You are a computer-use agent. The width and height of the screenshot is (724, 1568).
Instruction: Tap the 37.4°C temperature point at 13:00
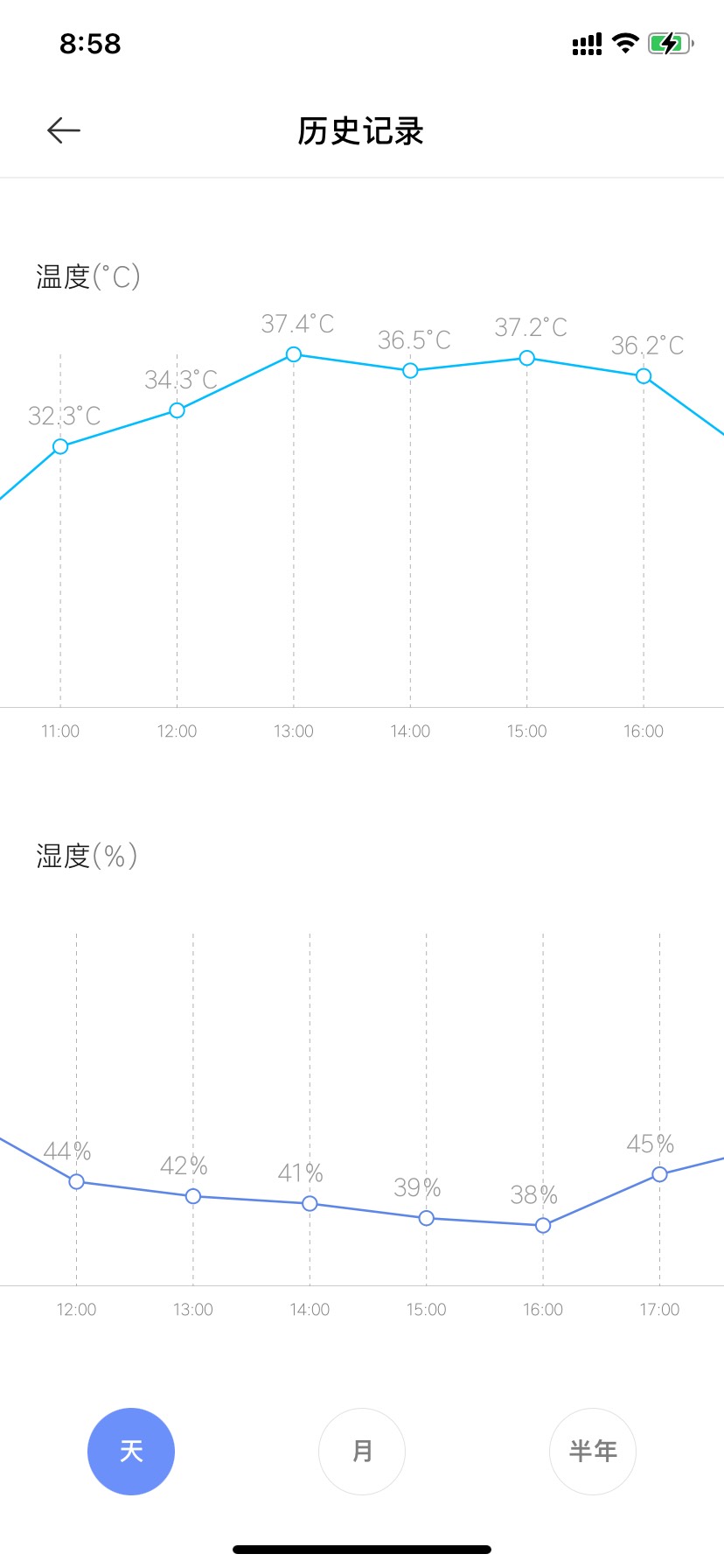pyautogui.click(x=294, y=354)
